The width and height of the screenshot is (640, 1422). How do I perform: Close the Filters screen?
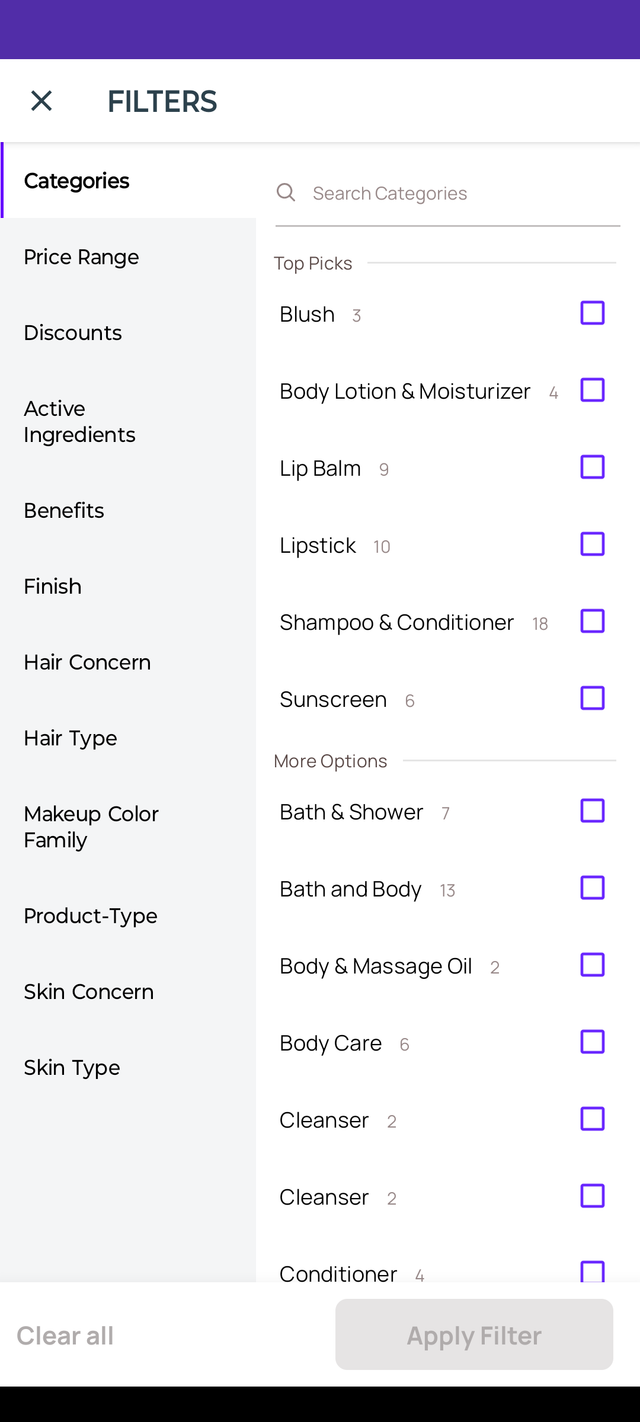41,101
